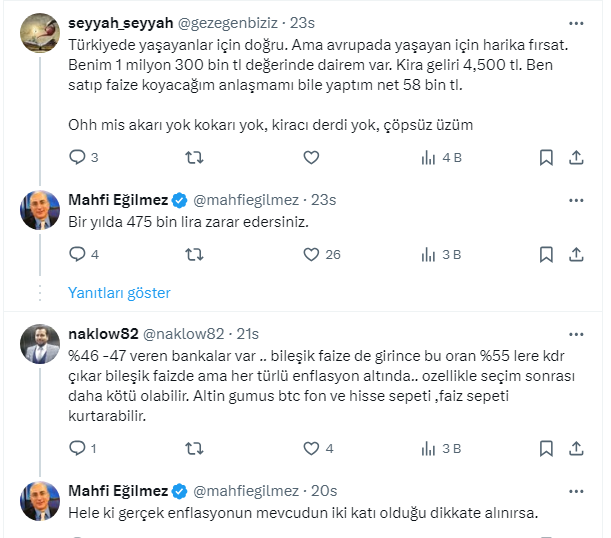Reply to Mahfi Eğilmez's 475 bin lira tweet
The width and height of the screenshot is (611, 538).
point(77,254)
